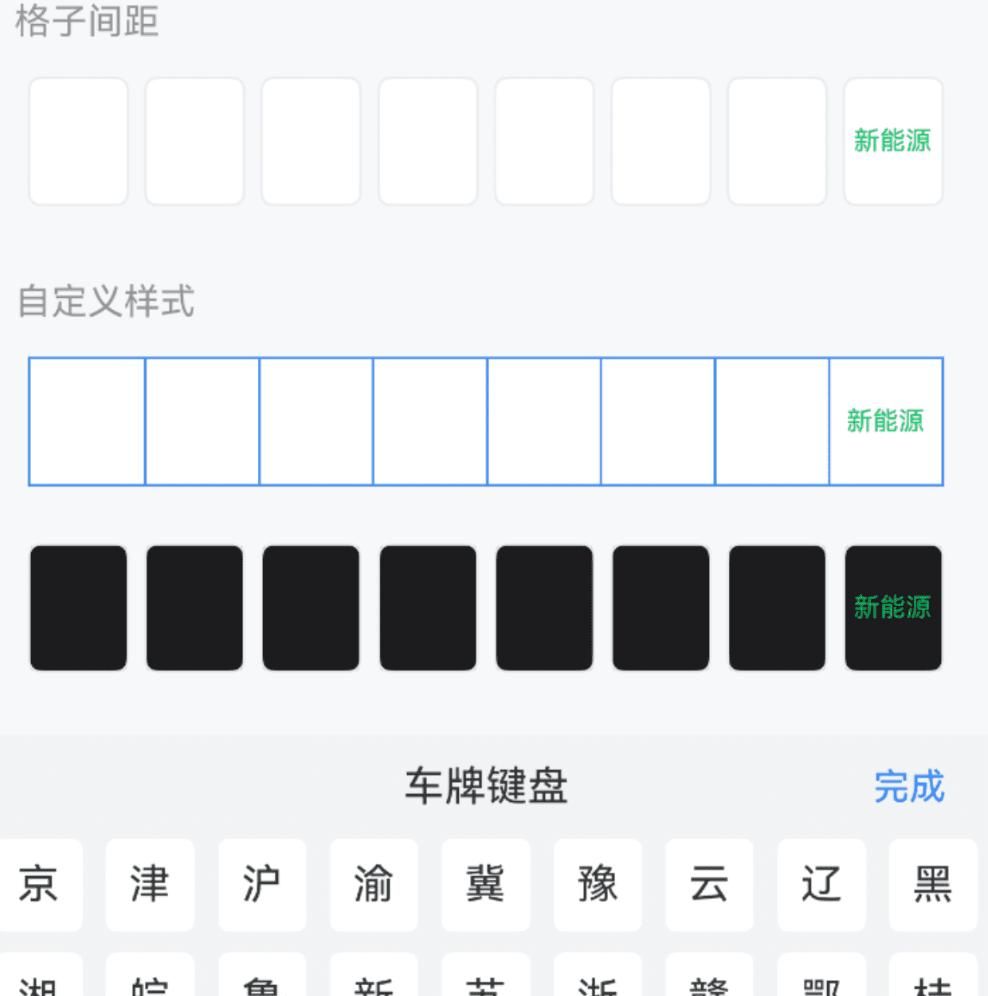This screenshot has width=988, height=996.
Task: Tap the 冀 province key
Action: pos(486,885)
